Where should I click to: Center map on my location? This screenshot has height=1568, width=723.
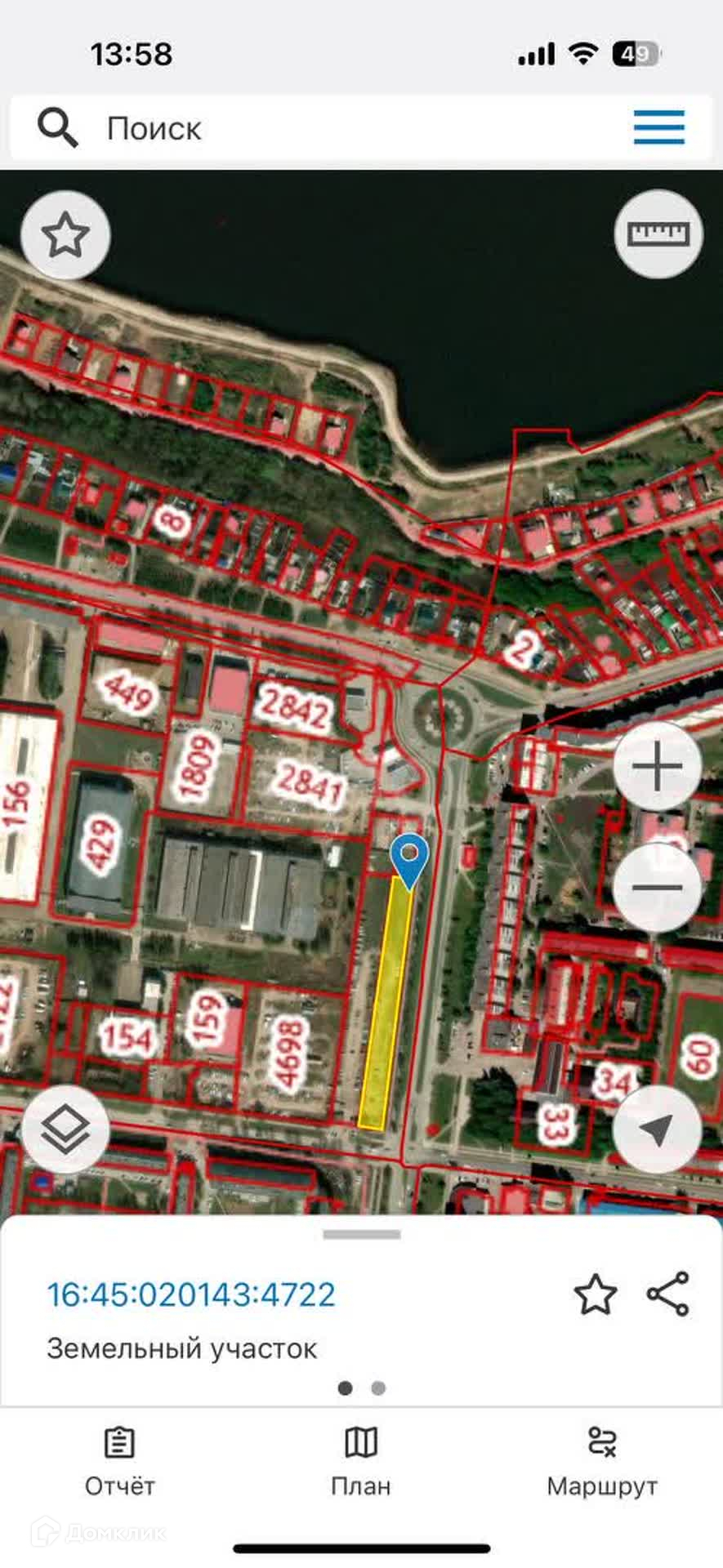pos(658,1130)
